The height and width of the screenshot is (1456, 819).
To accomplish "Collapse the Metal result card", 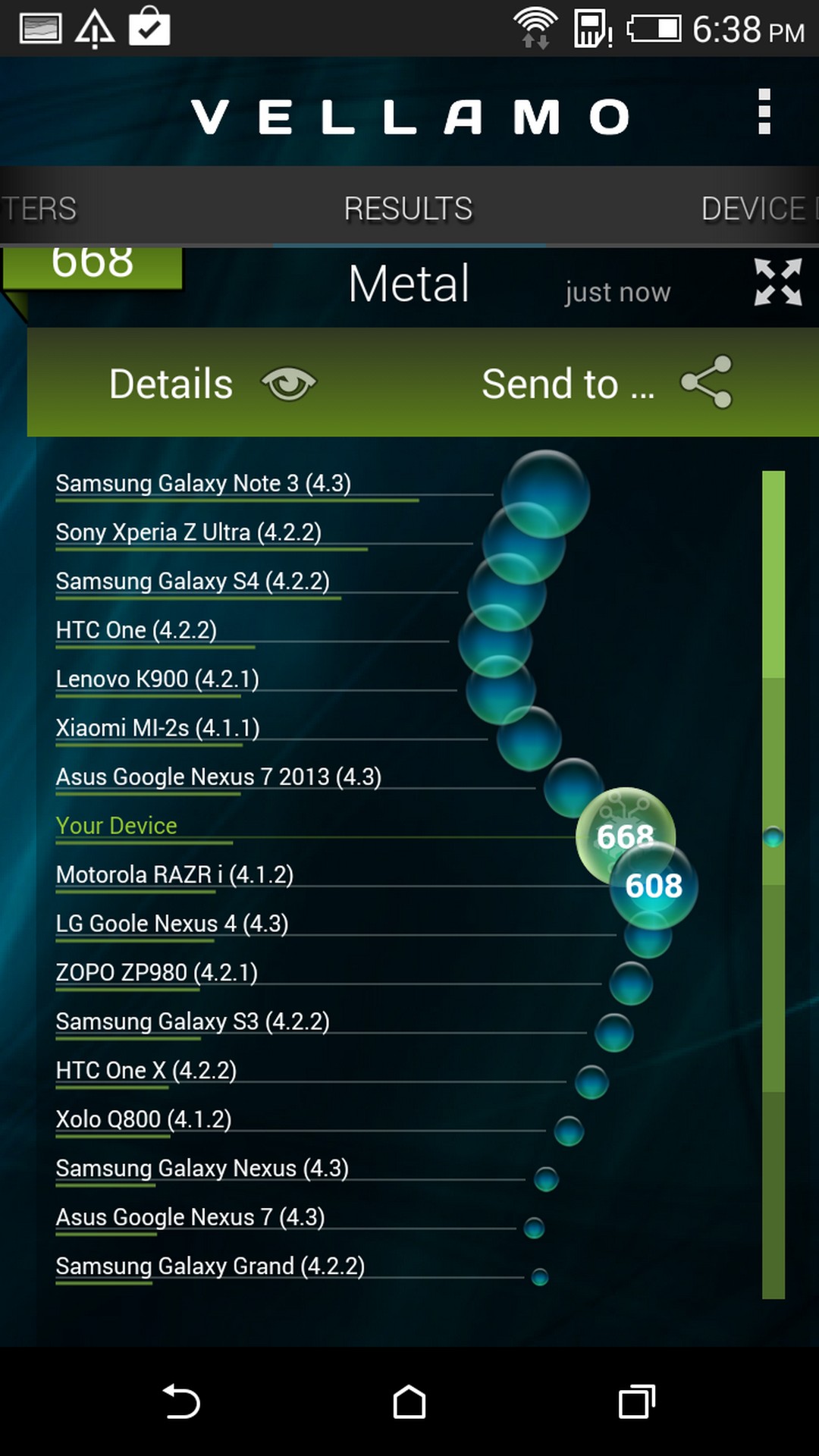I will point(777,283).
